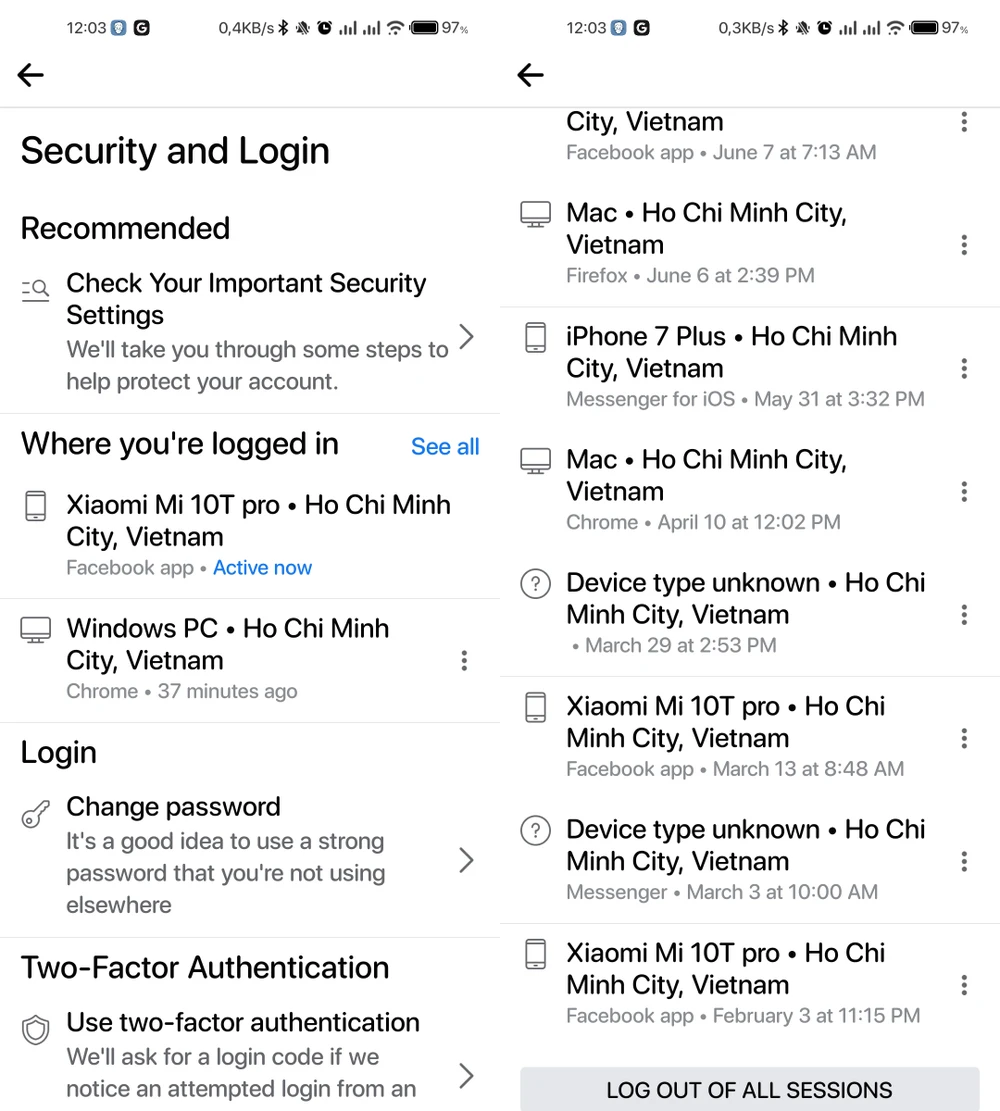This screenshot has width=1000, height=1111.
Task: Tap Log Out Of All Sessions
Action: [749, 1090]
